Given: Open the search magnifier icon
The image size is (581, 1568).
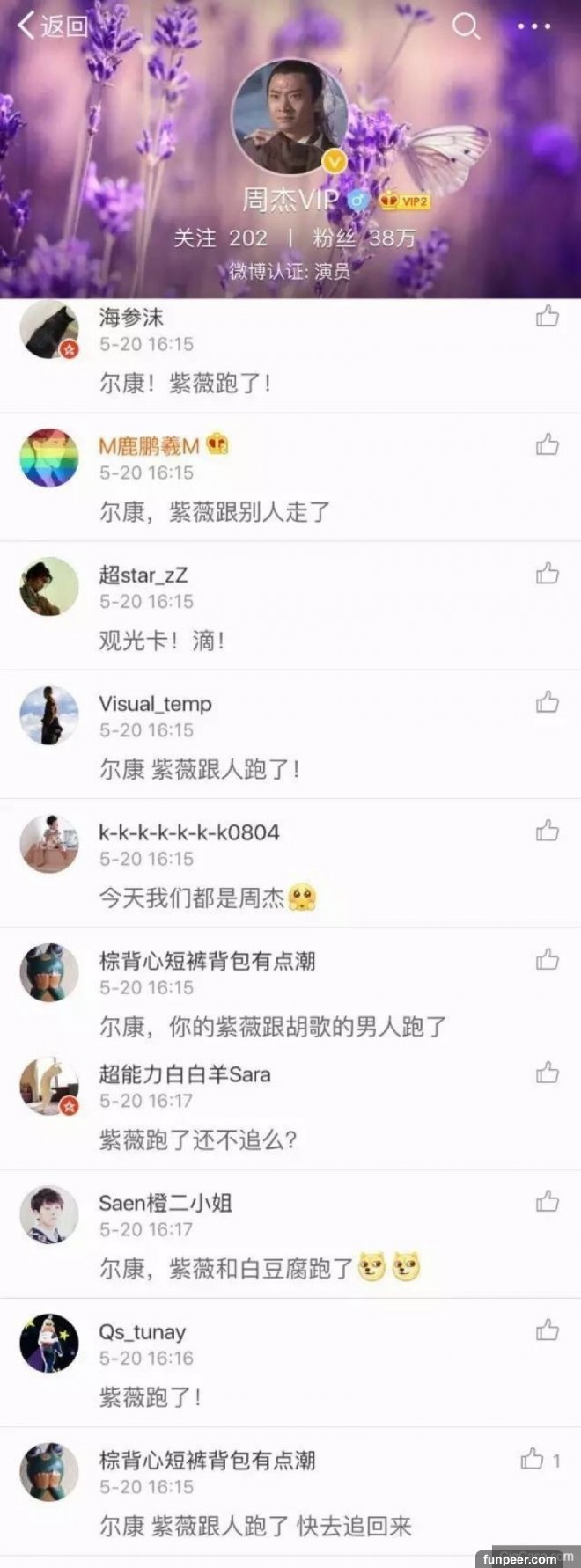Looking at the screenshot, I should click(x=466, y=26).
